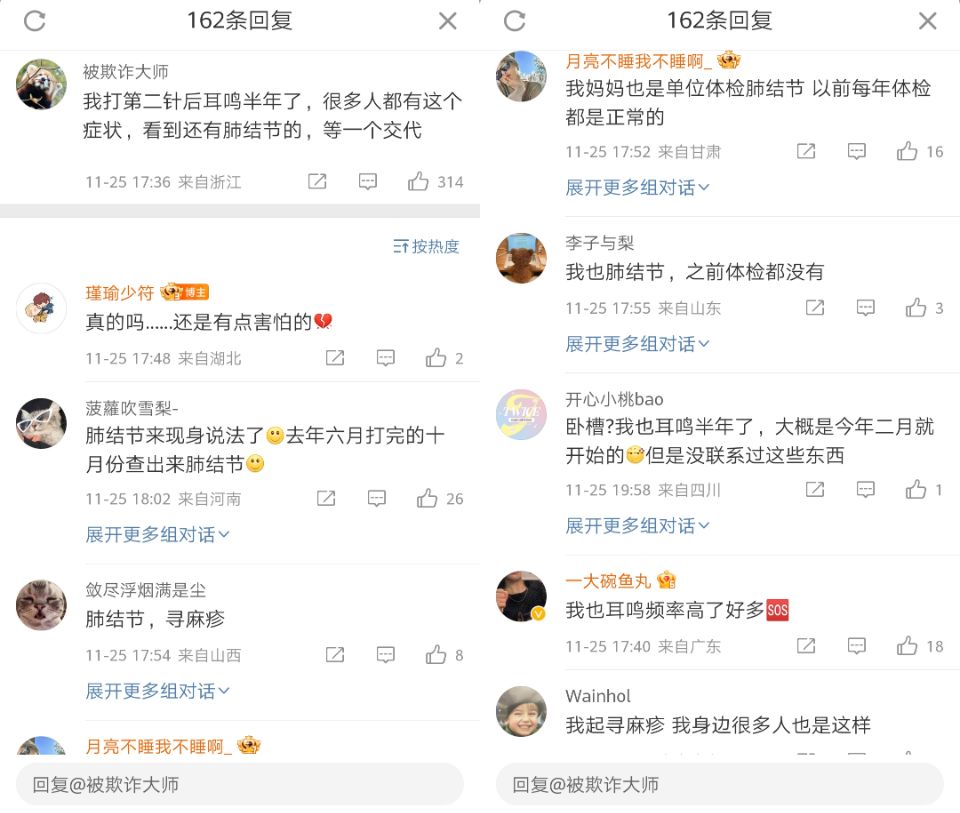The width and height of the screenshot is (960, 813).
Task: Like 菠蘿吹雪梨-'s lung nodule reply
Action: [428, 498]
